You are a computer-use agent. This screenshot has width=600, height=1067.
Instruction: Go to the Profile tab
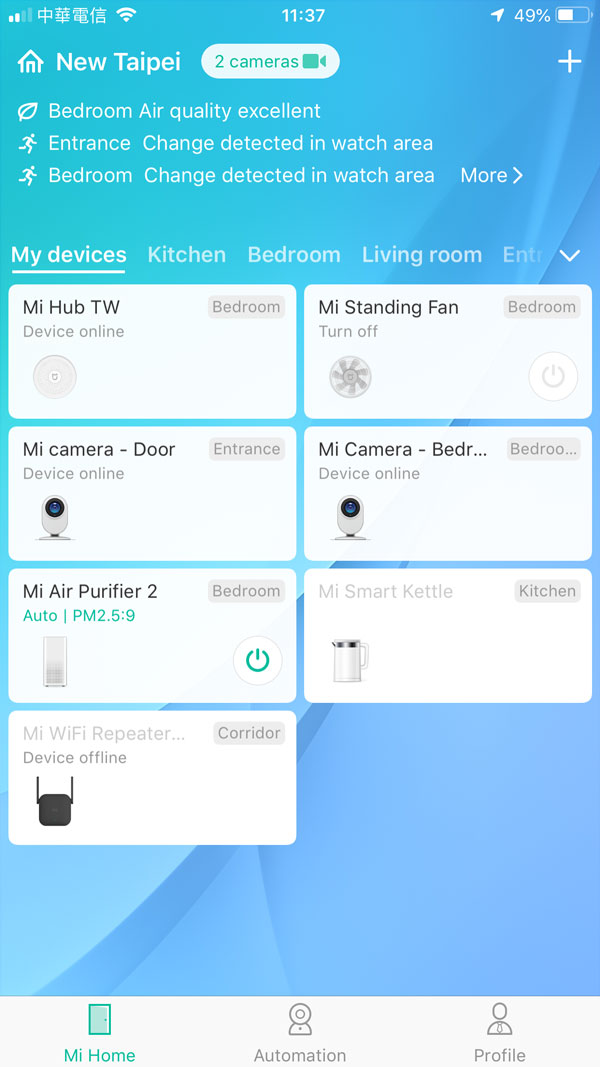[x=499, y=1033]
